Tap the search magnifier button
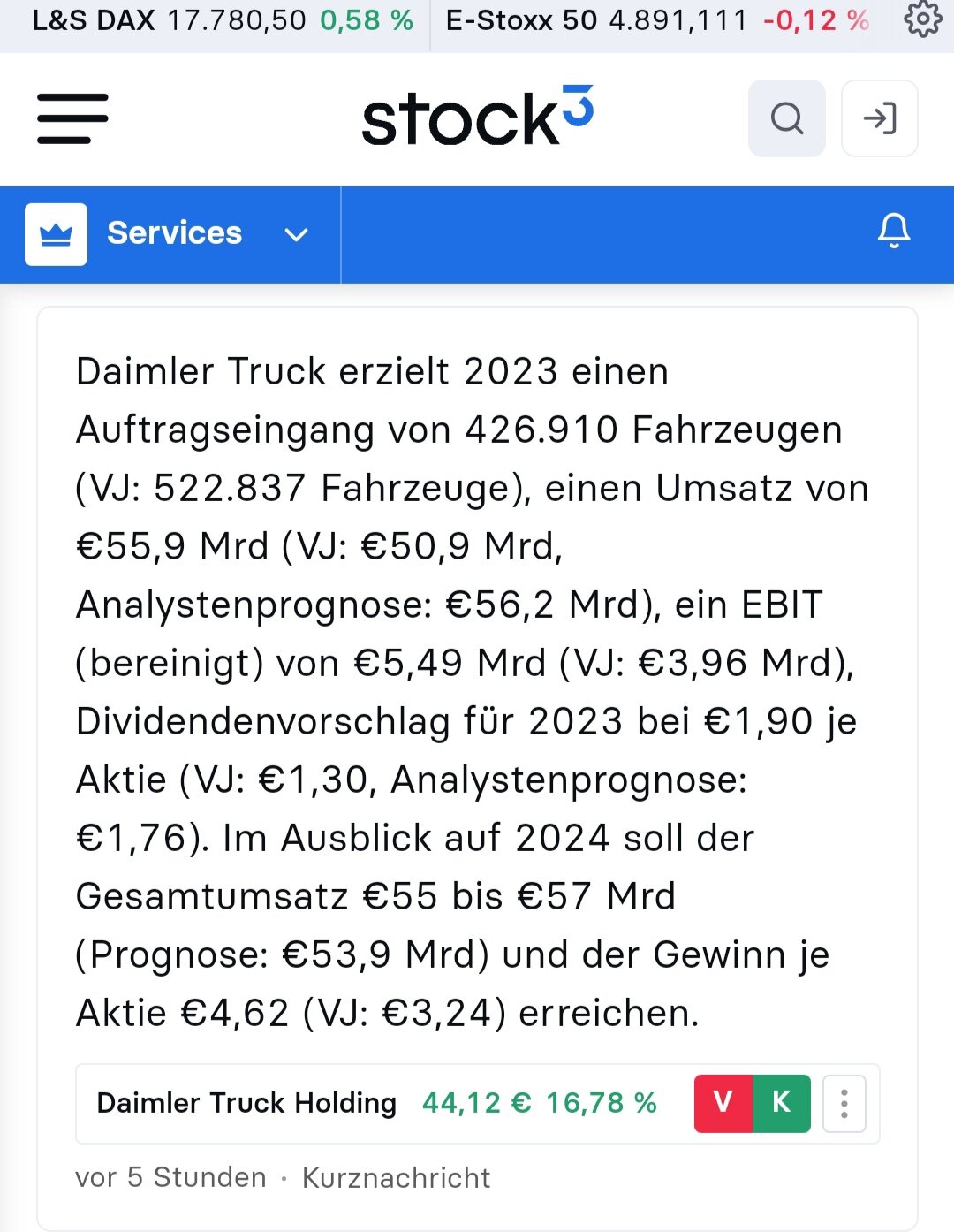The width and height of the screenshot is (954, 1232). 786,118
